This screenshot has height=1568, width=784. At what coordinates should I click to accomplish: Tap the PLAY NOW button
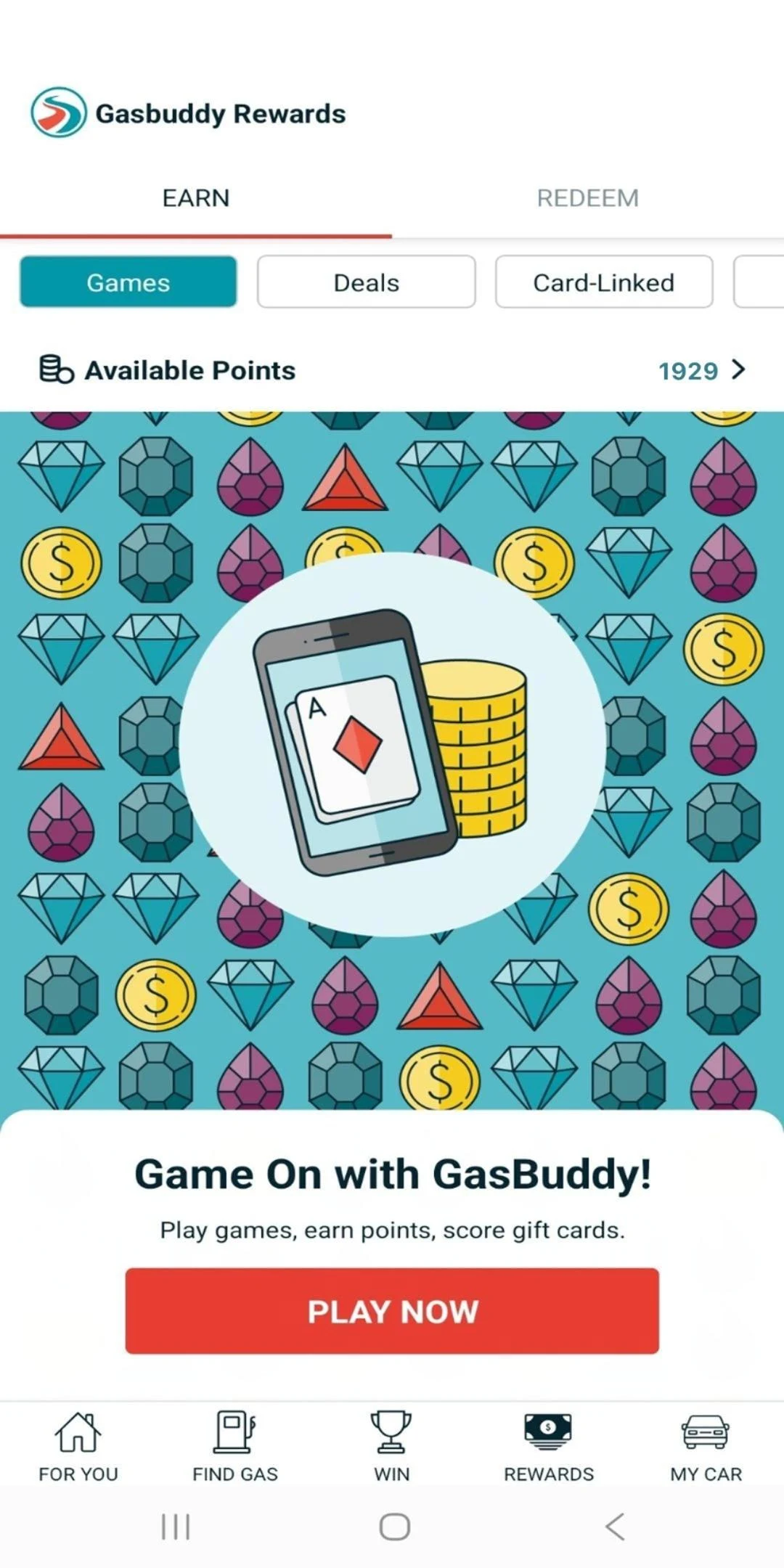pyautogui.click(x=392, y=1311)
